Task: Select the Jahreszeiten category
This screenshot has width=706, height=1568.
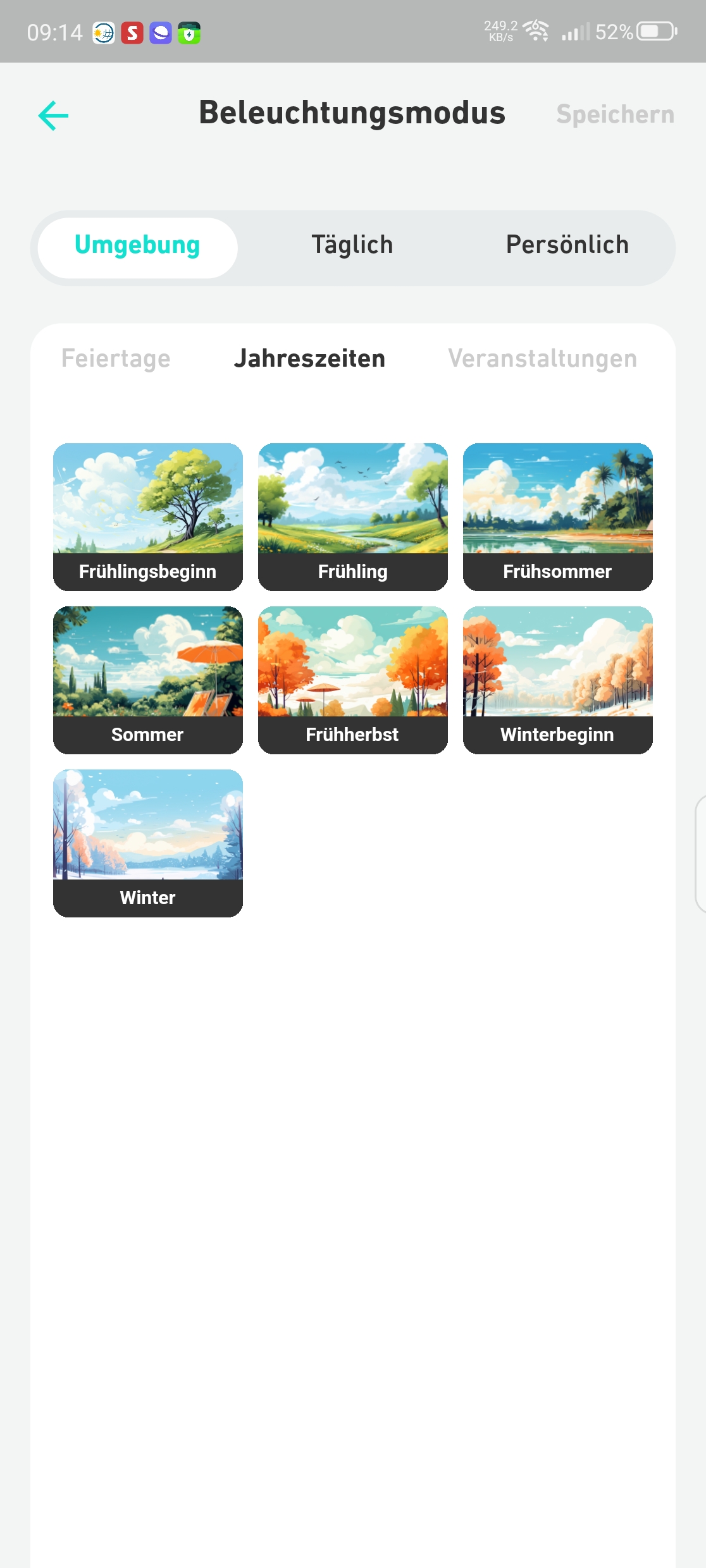Action: click(309, 358)
